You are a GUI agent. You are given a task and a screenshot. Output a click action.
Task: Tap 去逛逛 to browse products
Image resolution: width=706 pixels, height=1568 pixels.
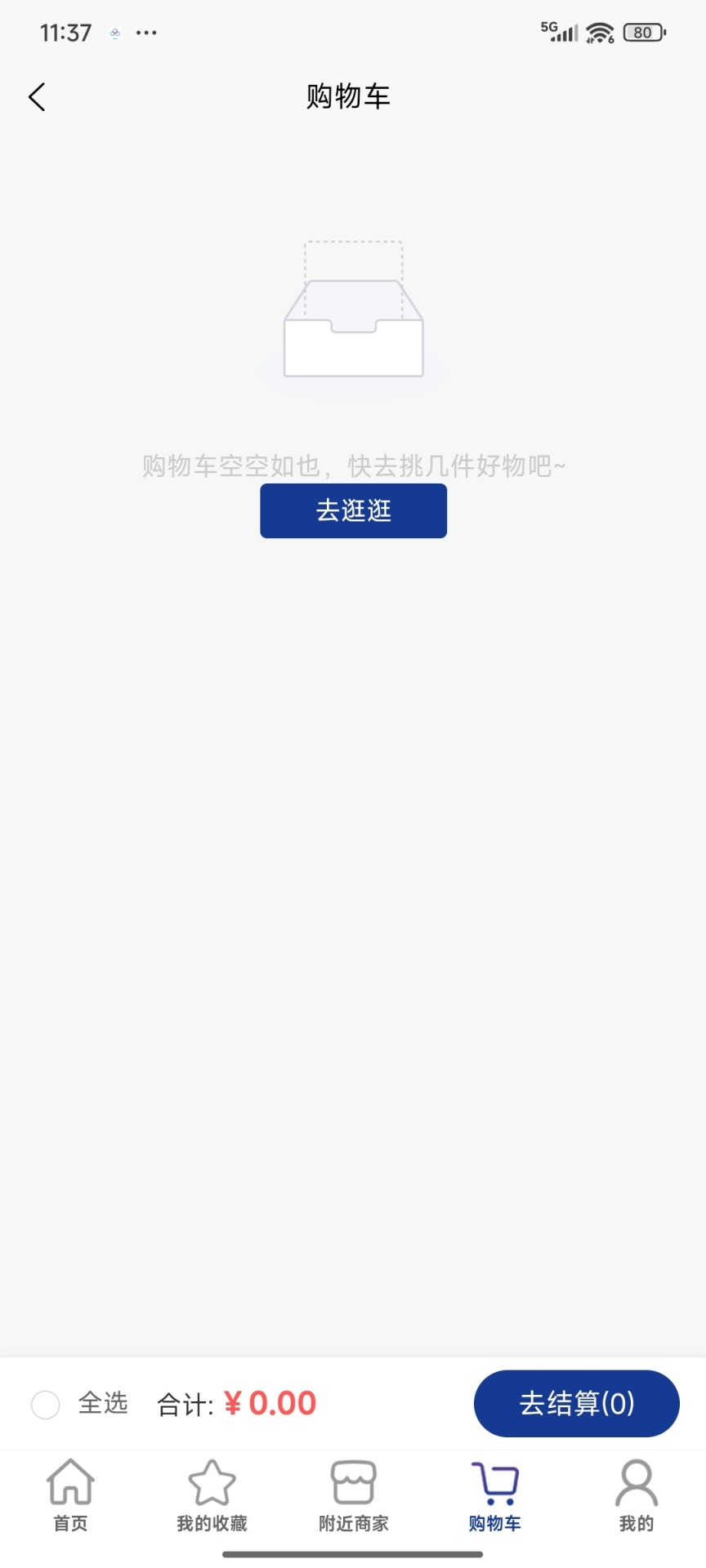pos(353,510)
